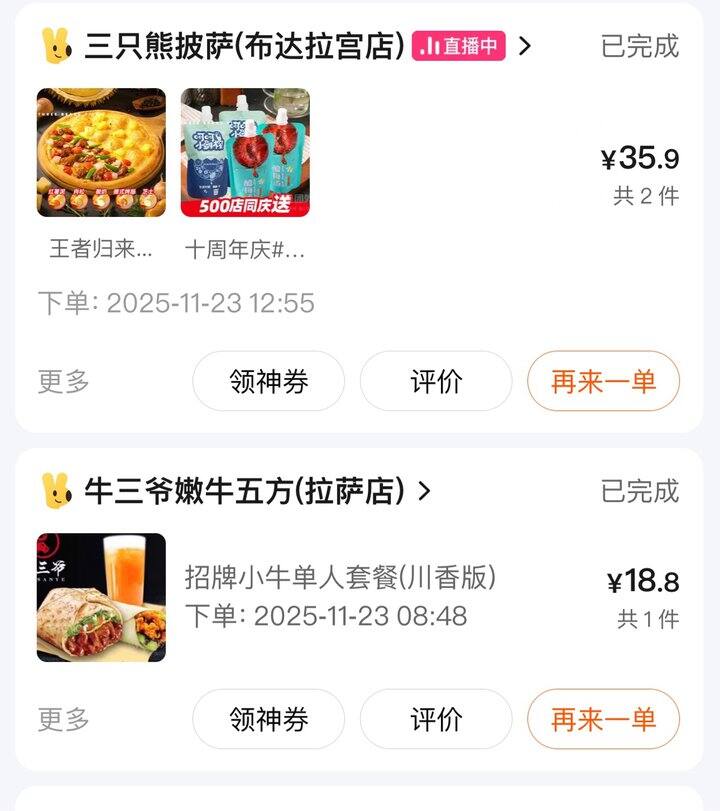Tap 更多 on the 三只熊披萨 order

click(64, 381)
